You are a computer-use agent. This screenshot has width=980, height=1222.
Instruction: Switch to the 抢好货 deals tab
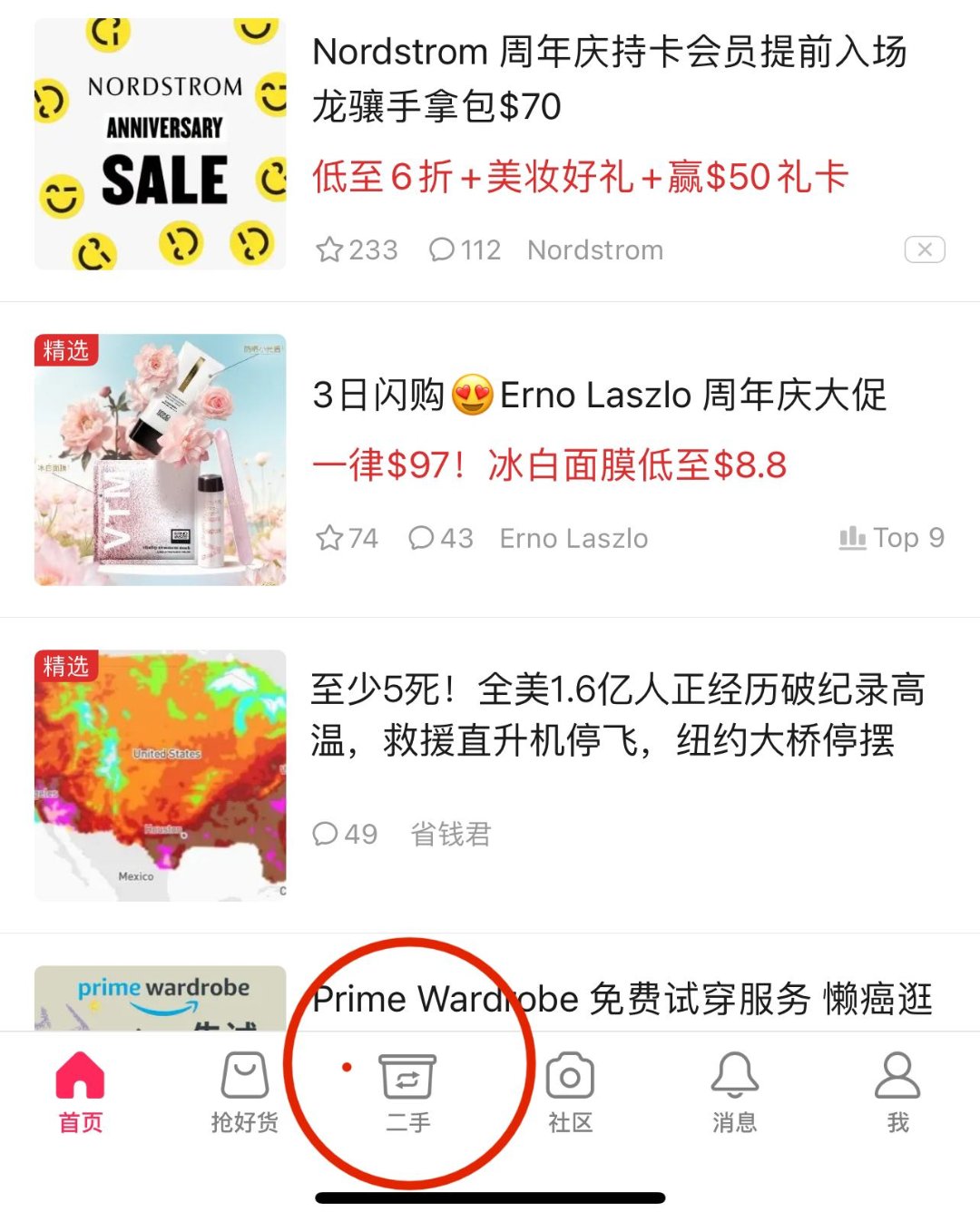click(x=244, y=1092)
